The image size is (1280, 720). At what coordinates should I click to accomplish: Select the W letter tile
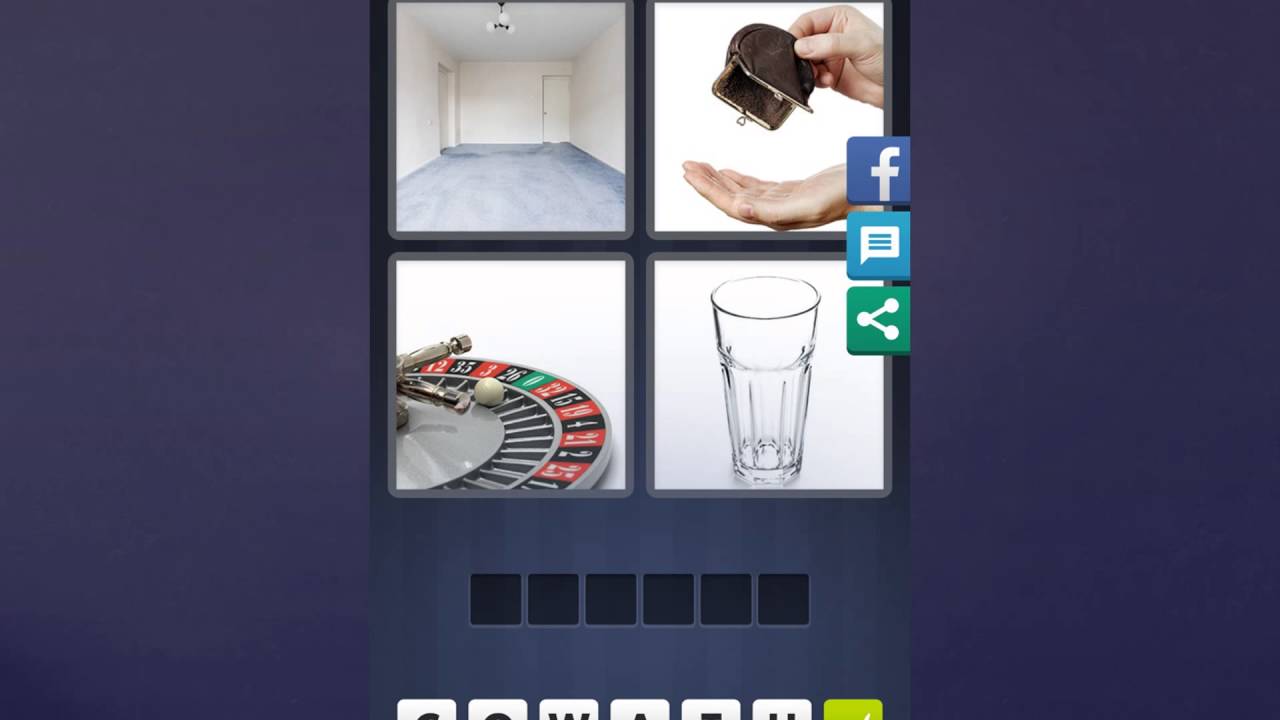click(x=568, y=710)
